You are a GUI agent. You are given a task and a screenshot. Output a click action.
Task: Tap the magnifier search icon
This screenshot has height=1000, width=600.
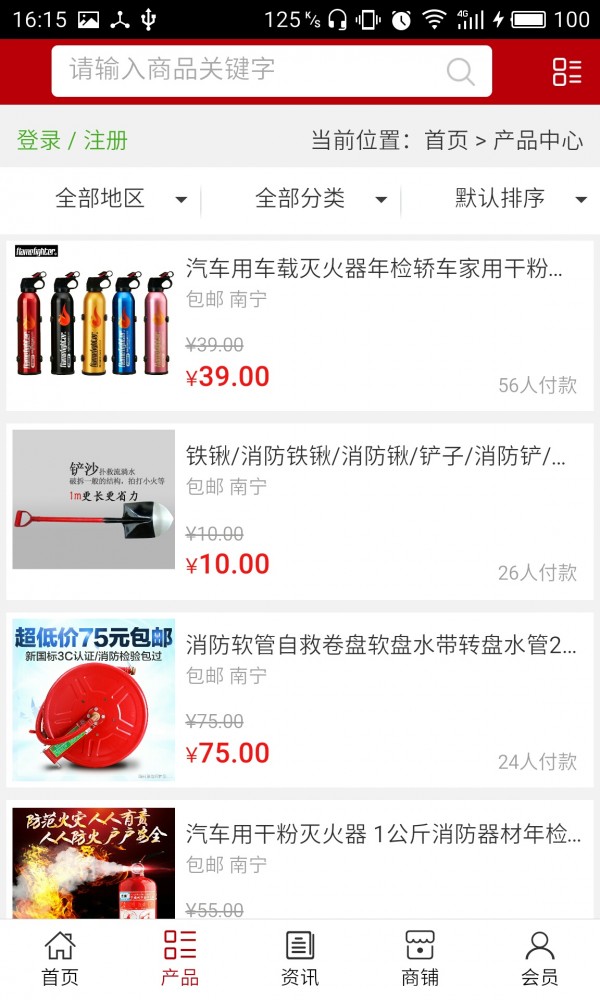pos(460,71)
